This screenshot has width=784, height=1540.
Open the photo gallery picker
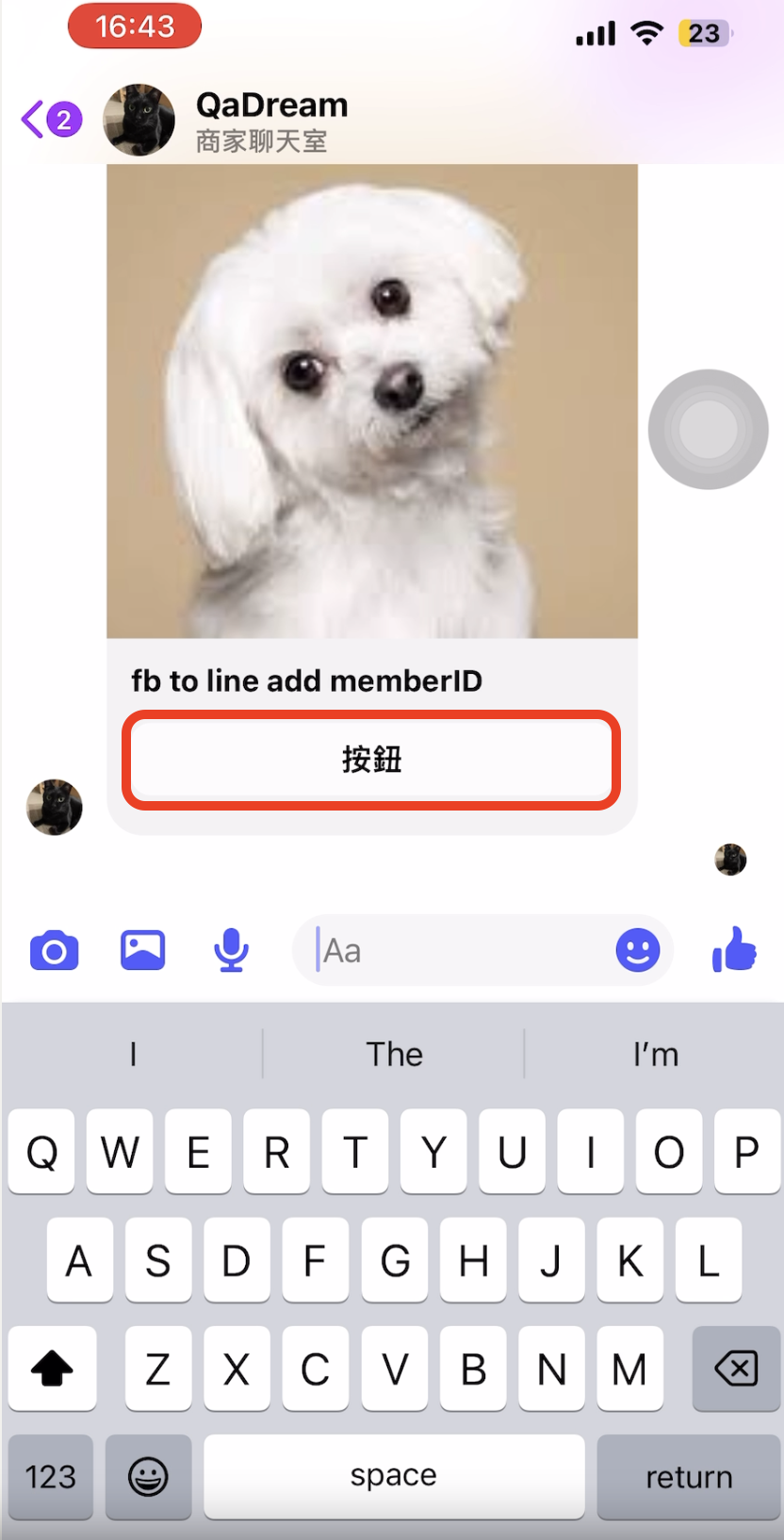143,950
